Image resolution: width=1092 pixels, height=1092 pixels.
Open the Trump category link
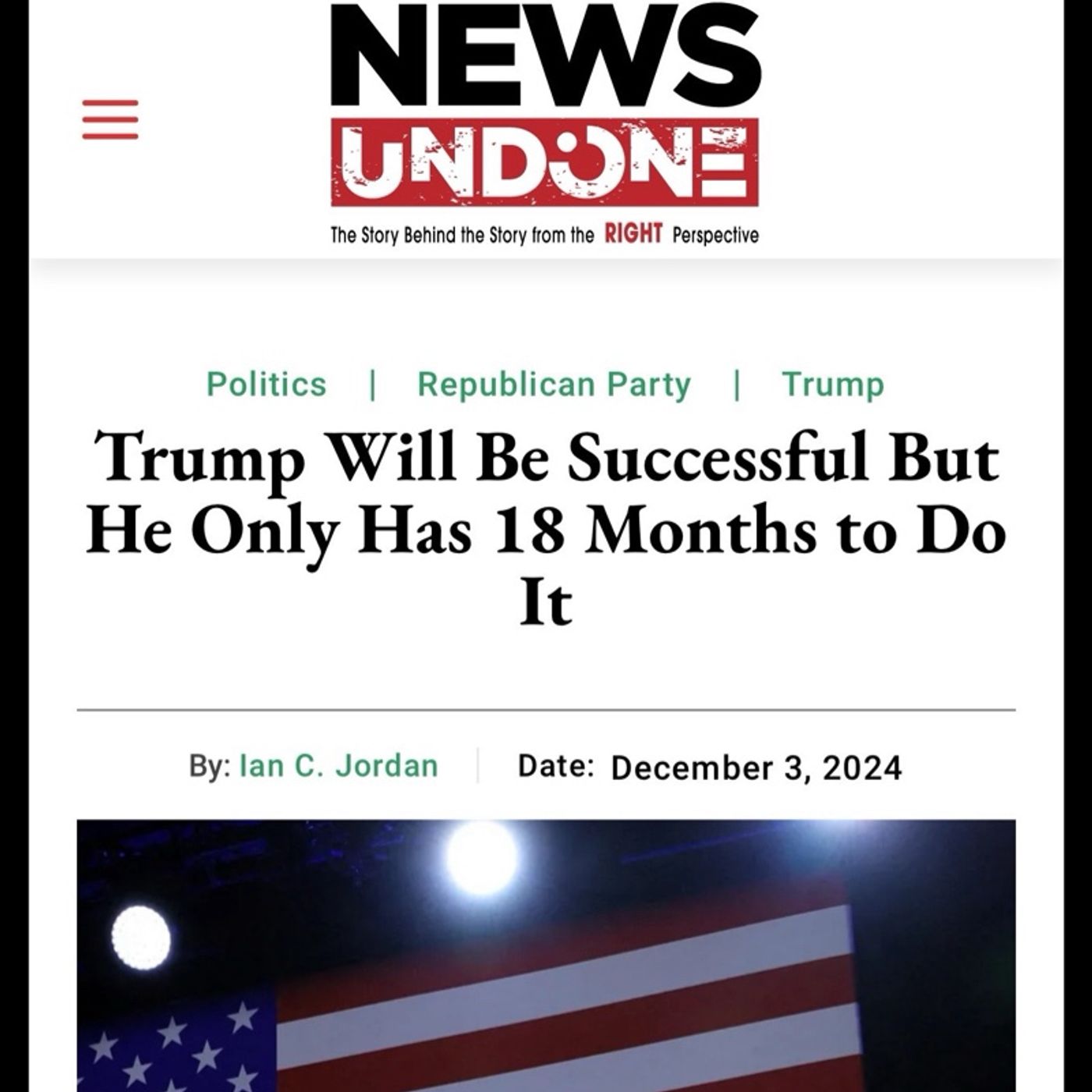click(833, 385)
